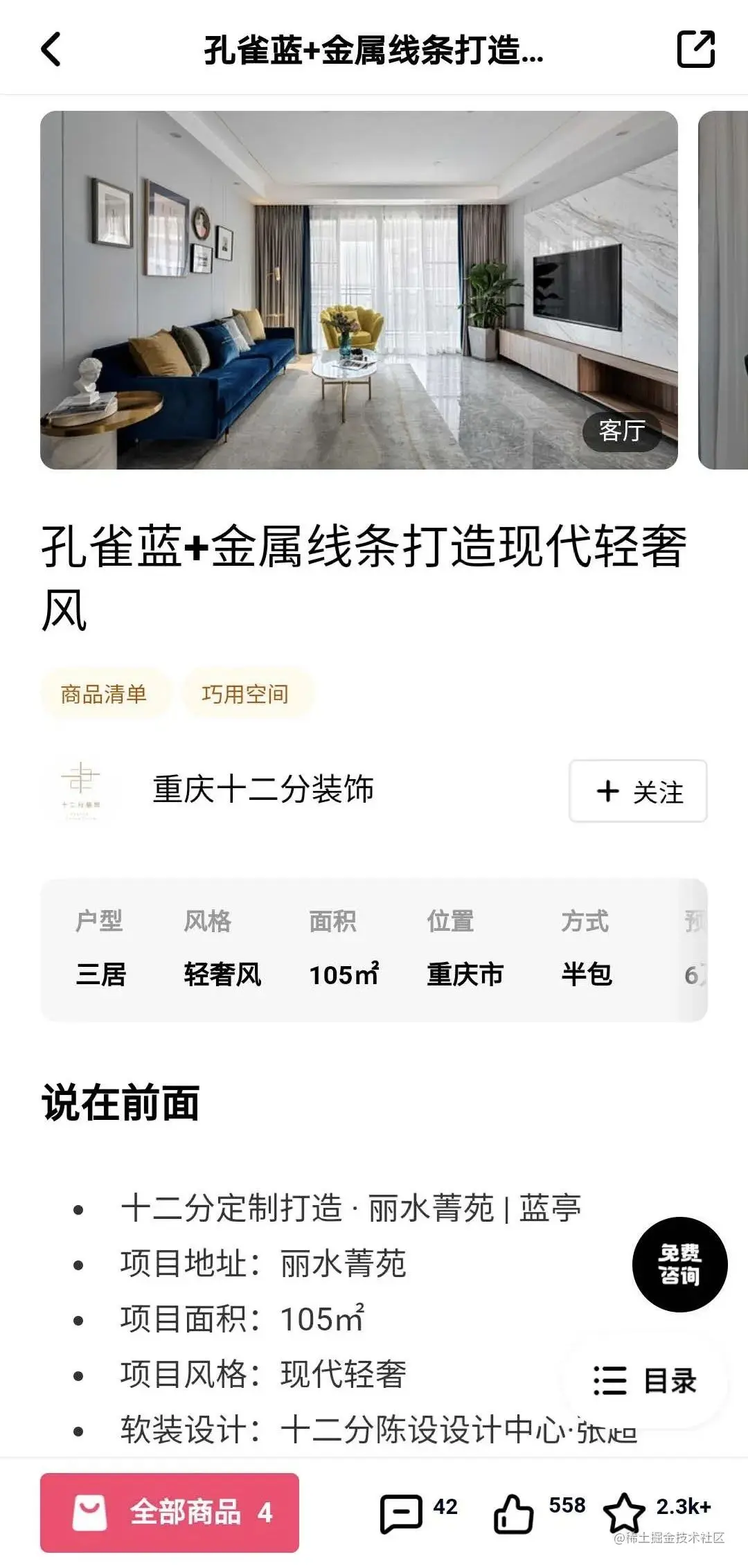Follow 重庆十二分装饰 with 关注 button
Viewport: 748px width, 1568px height.
638,791
